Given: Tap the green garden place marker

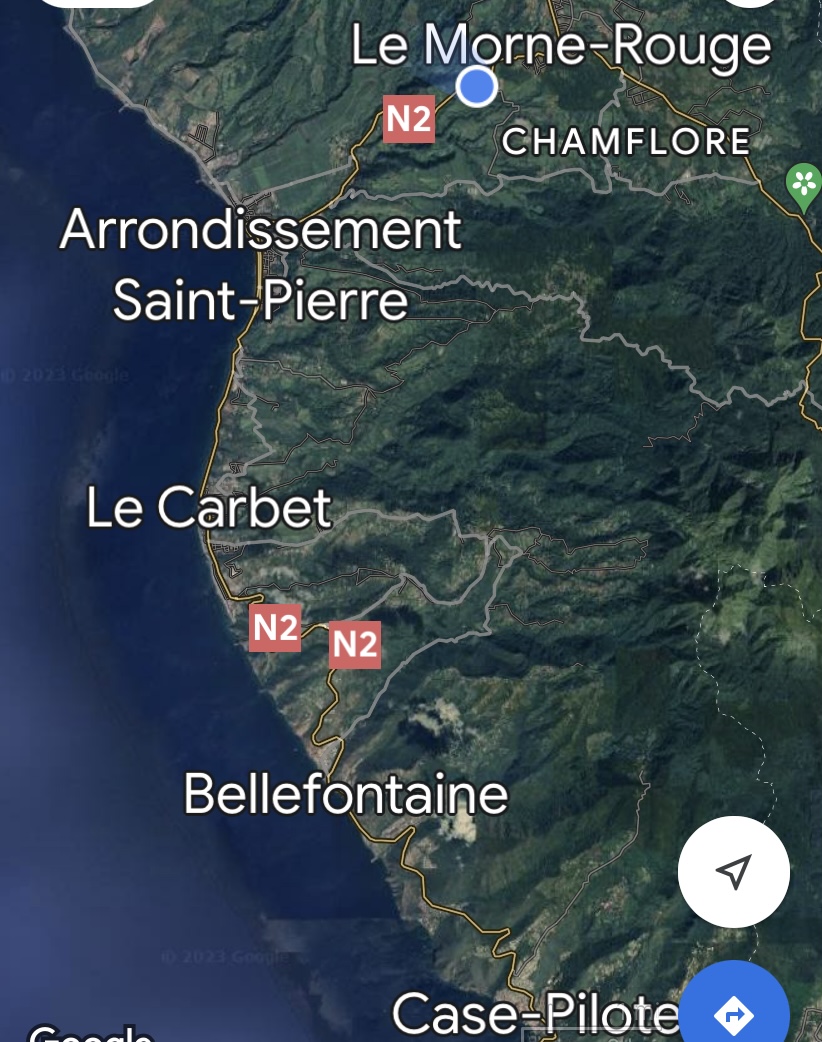Looking at the screenshot, I should [x=803, y=186].
